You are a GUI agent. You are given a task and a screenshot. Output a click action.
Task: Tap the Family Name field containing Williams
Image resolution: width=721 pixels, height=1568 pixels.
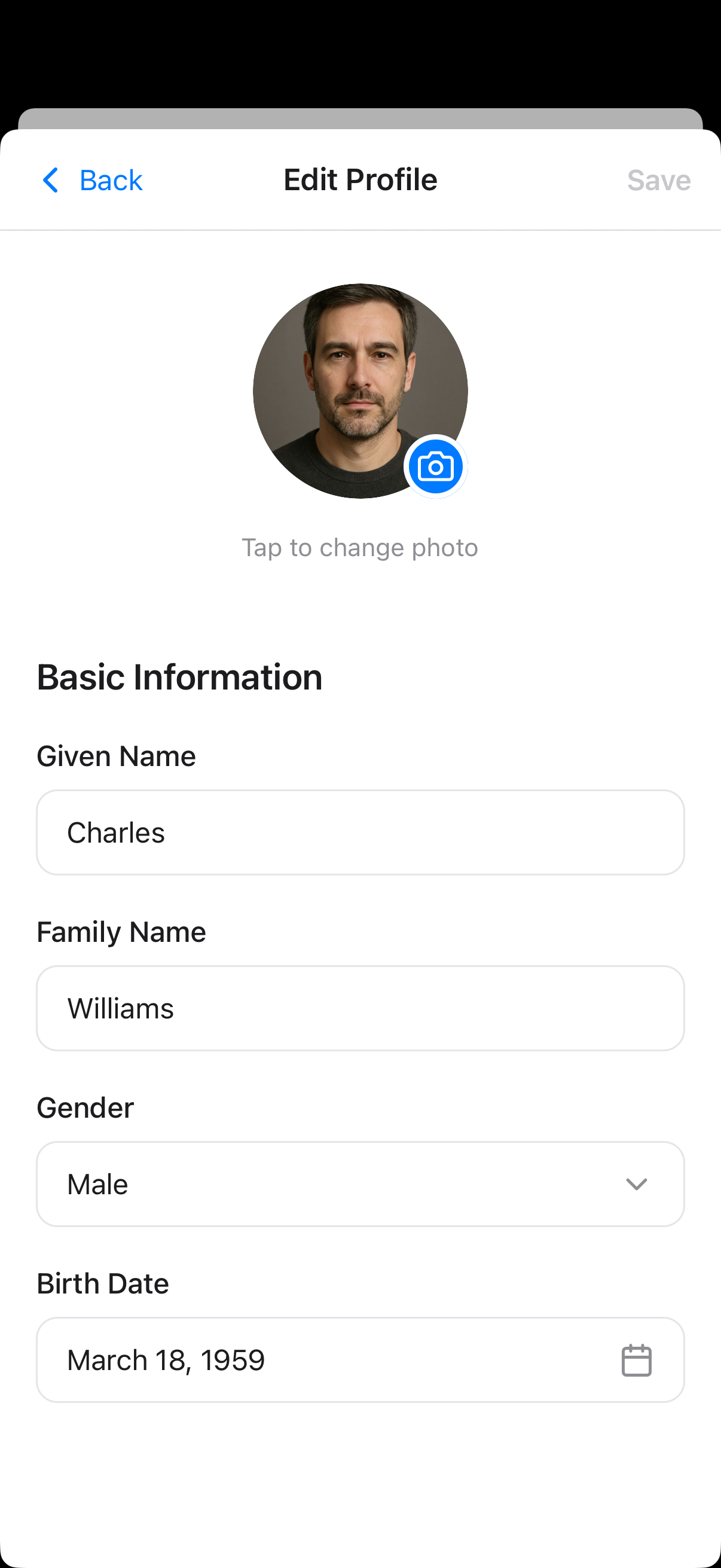pos(360,1008)
